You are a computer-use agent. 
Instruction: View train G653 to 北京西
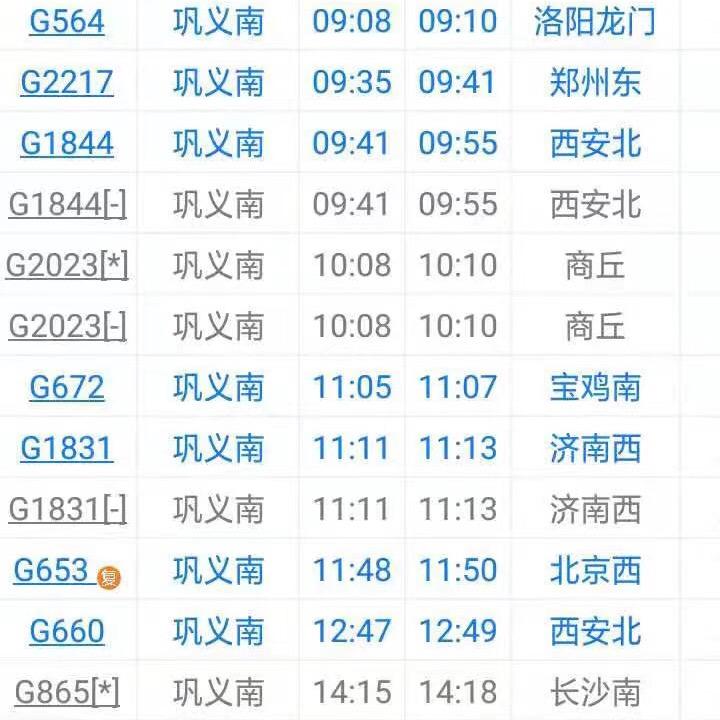[x=52, y=570]
